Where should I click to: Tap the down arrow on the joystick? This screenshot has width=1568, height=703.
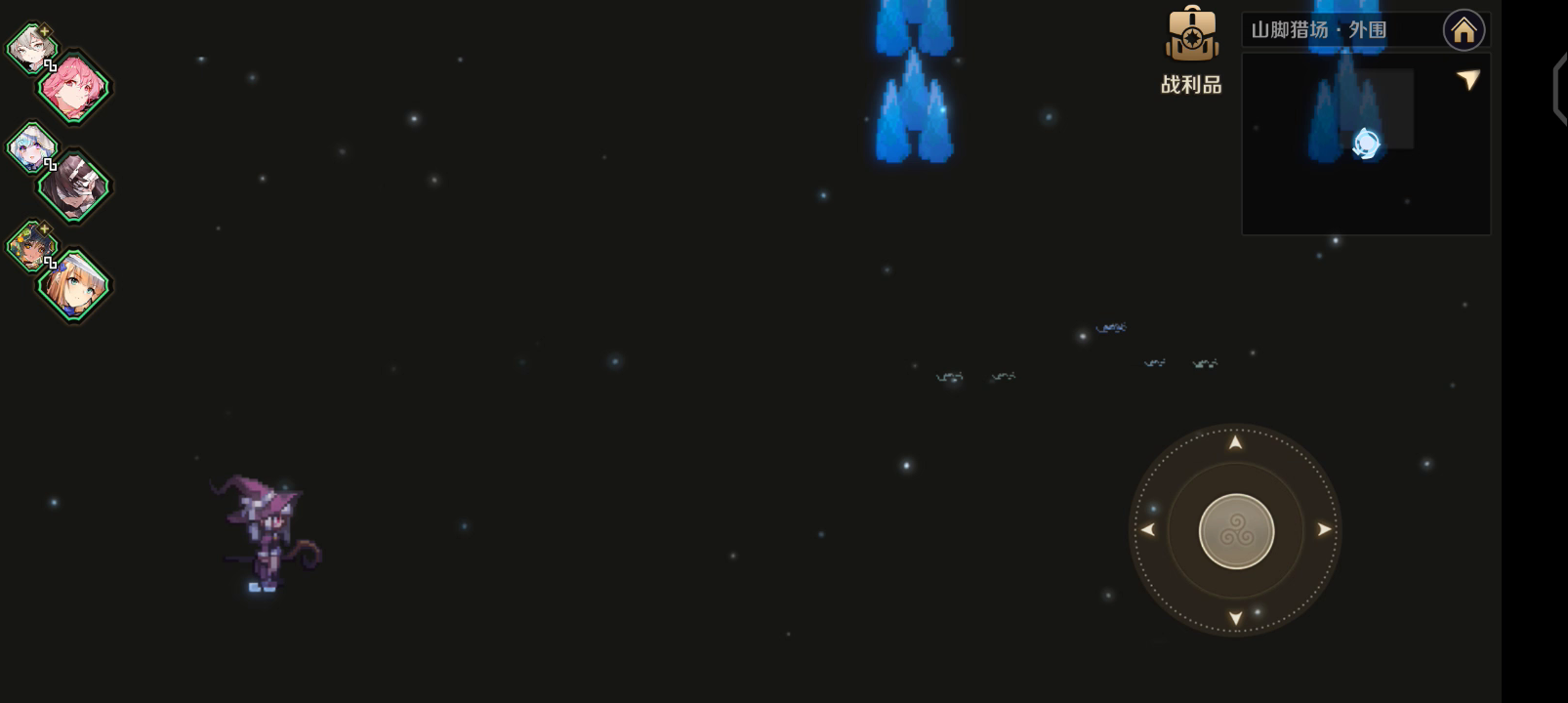click(x=1235, y=617)
